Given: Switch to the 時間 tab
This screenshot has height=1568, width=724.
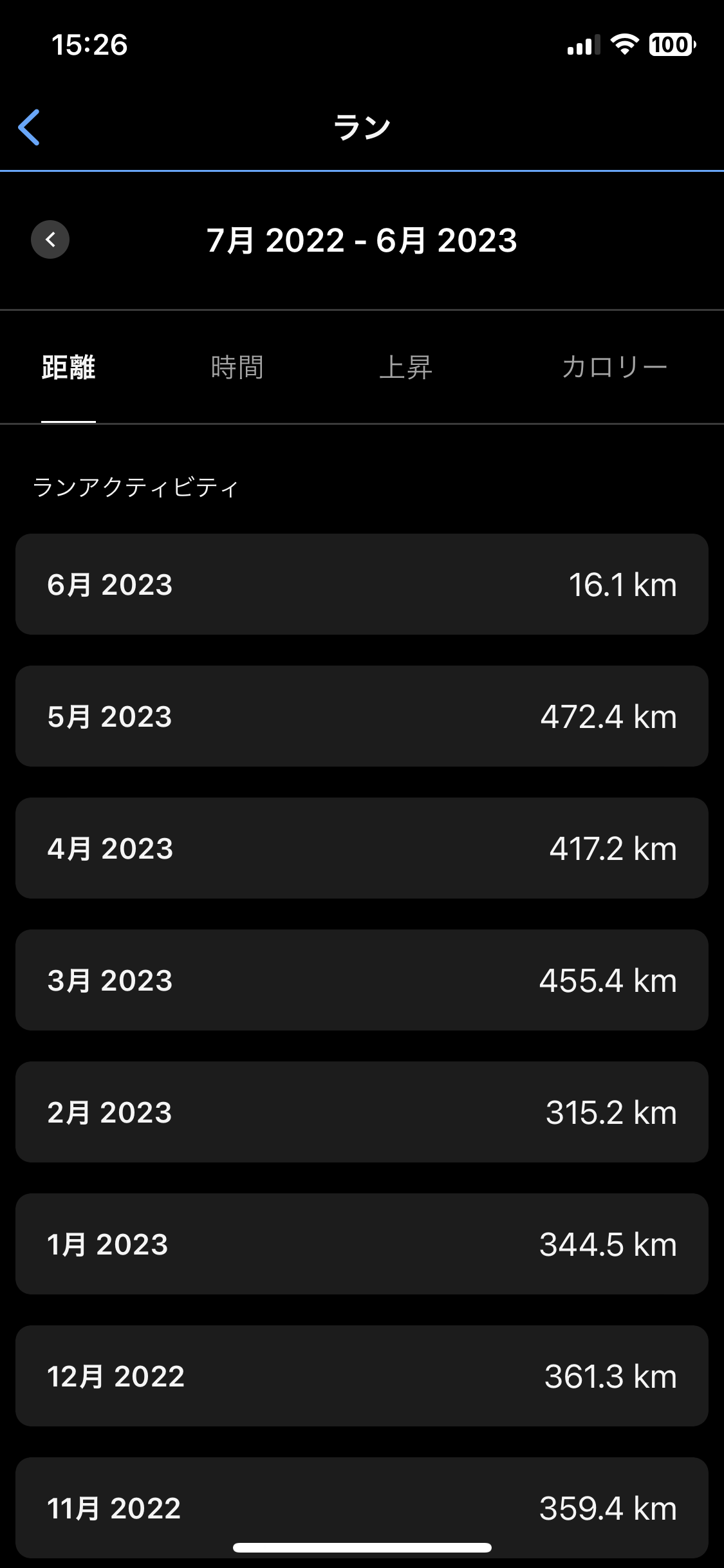Looking at the screenshot, I should tap(237, 368).
